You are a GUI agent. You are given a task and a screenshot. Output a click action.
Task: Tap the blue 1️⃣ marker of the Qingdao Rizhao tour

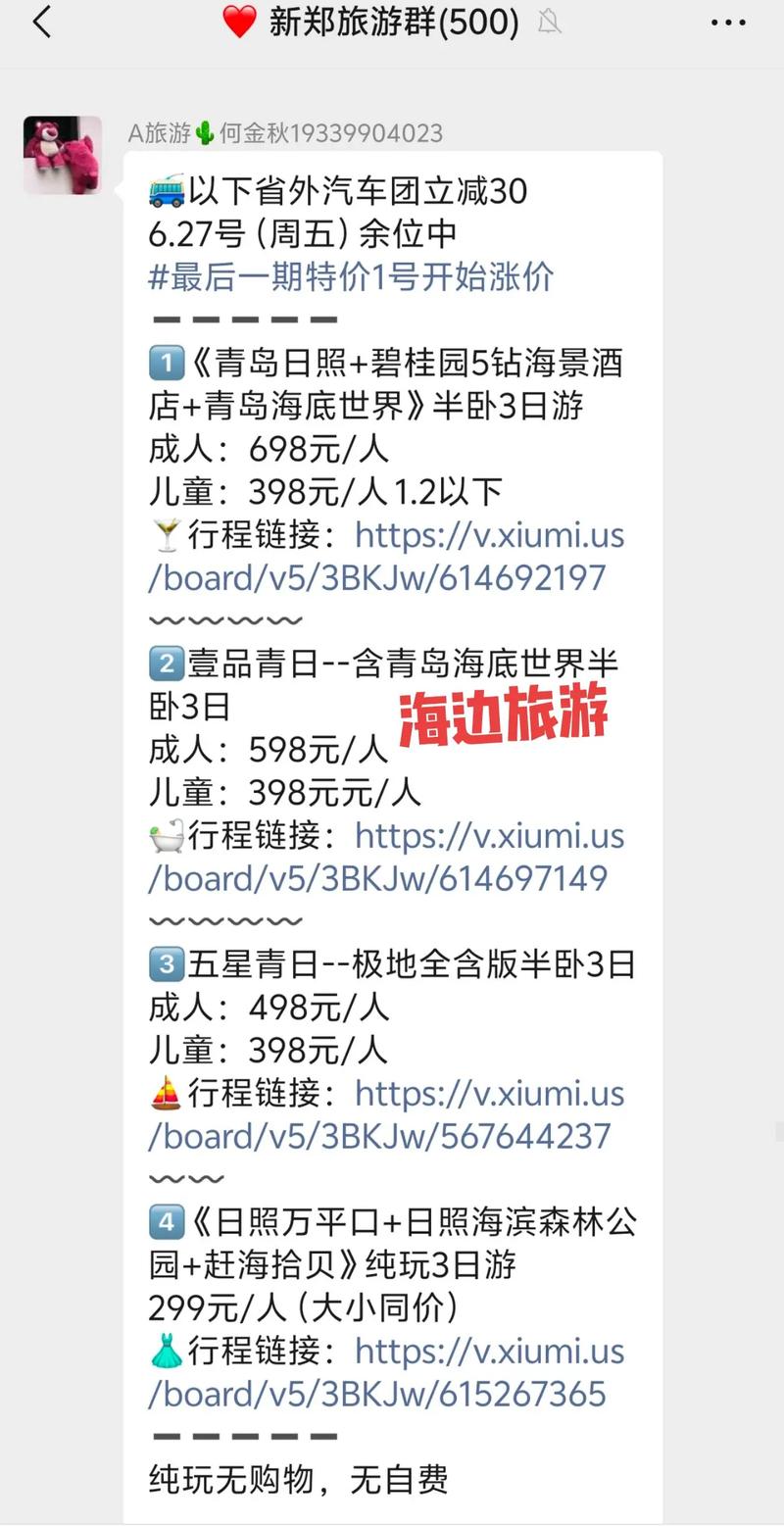pos(167,363)
